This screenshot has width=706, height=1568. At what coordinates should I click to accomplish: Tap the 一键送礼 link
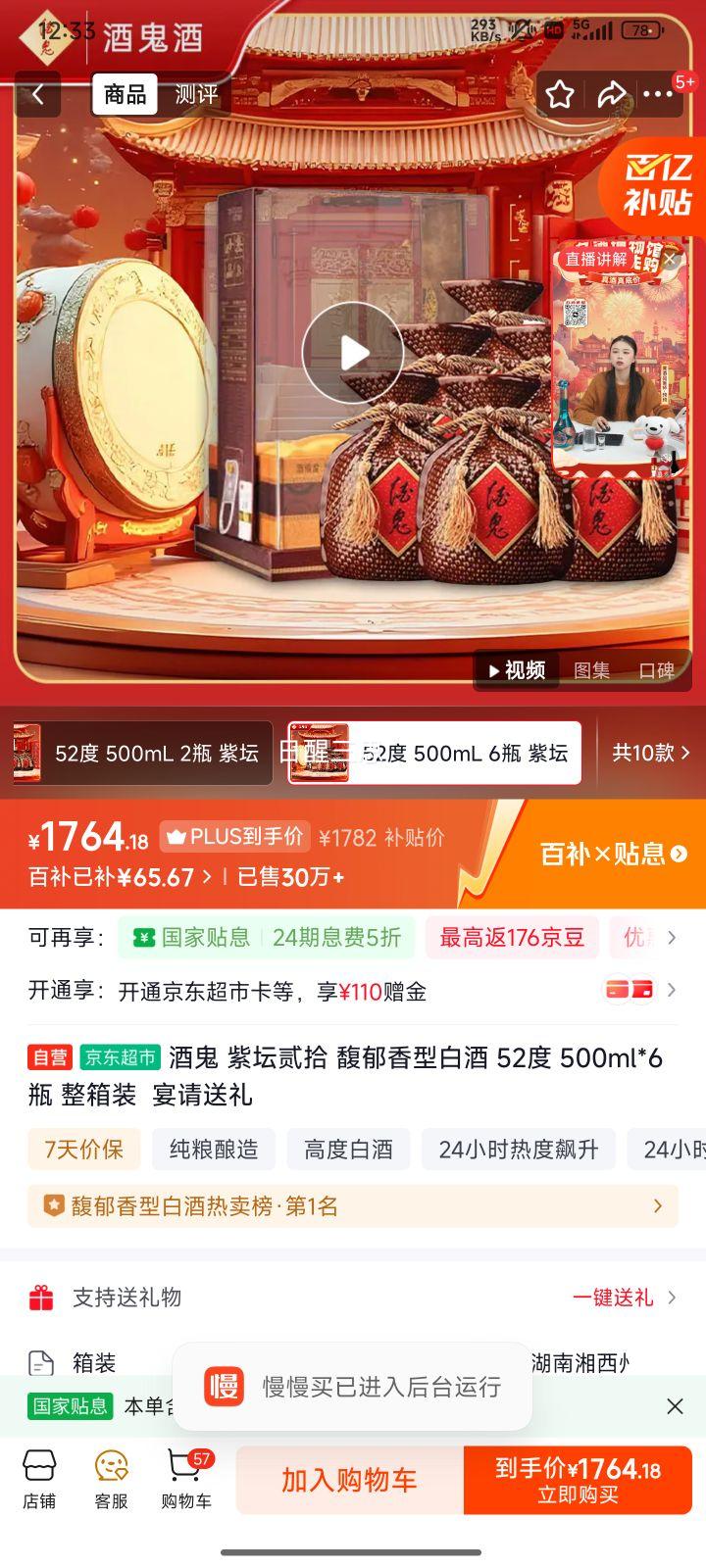pos(615,1297)
